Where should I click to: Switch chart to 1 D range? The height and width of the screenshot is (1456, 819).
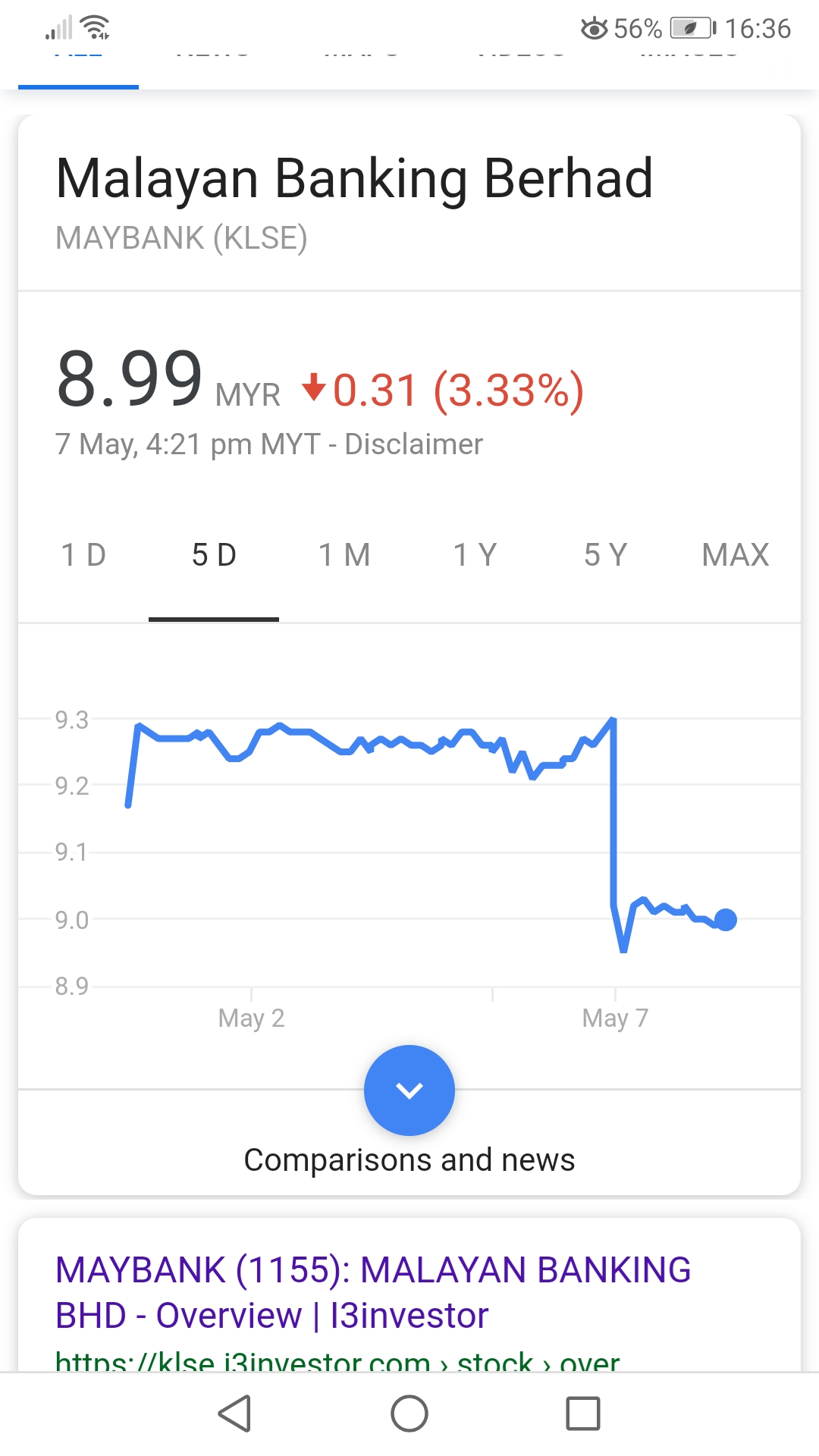83,555
